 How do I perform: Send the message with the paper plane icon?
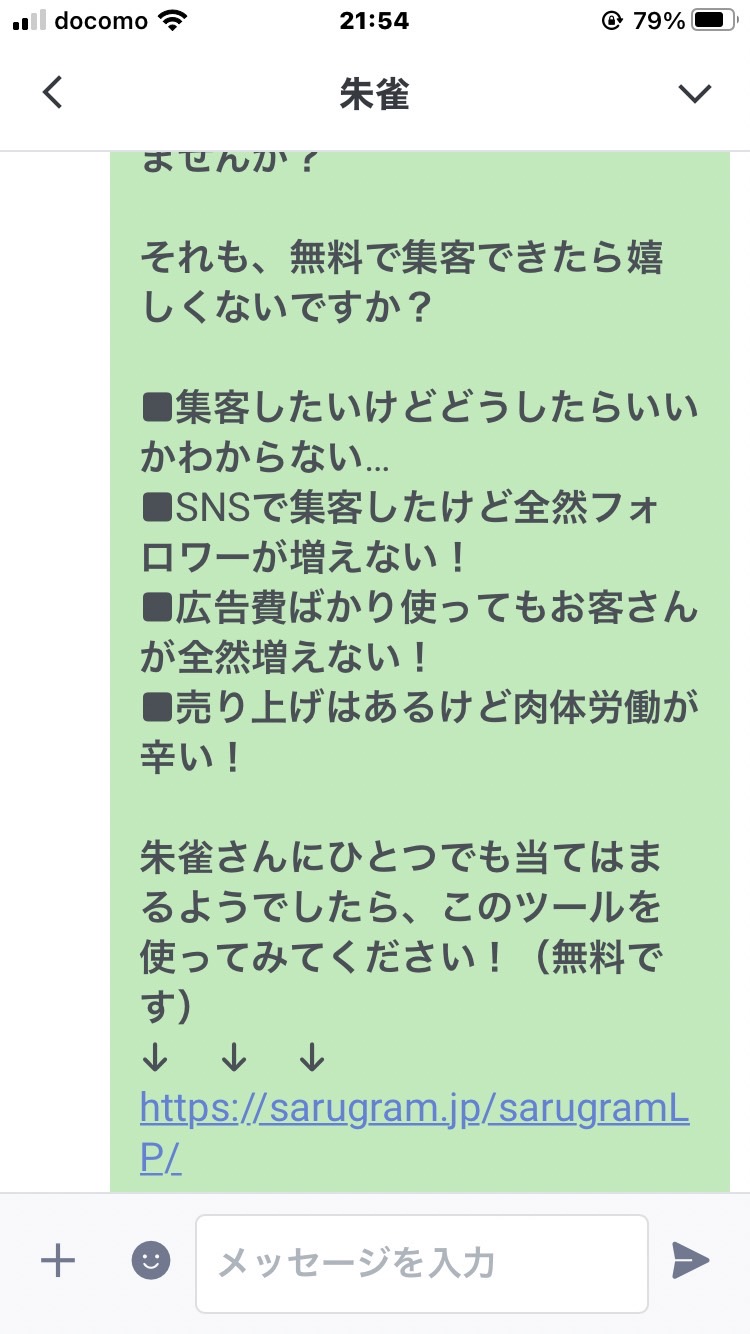point(690,1261)
